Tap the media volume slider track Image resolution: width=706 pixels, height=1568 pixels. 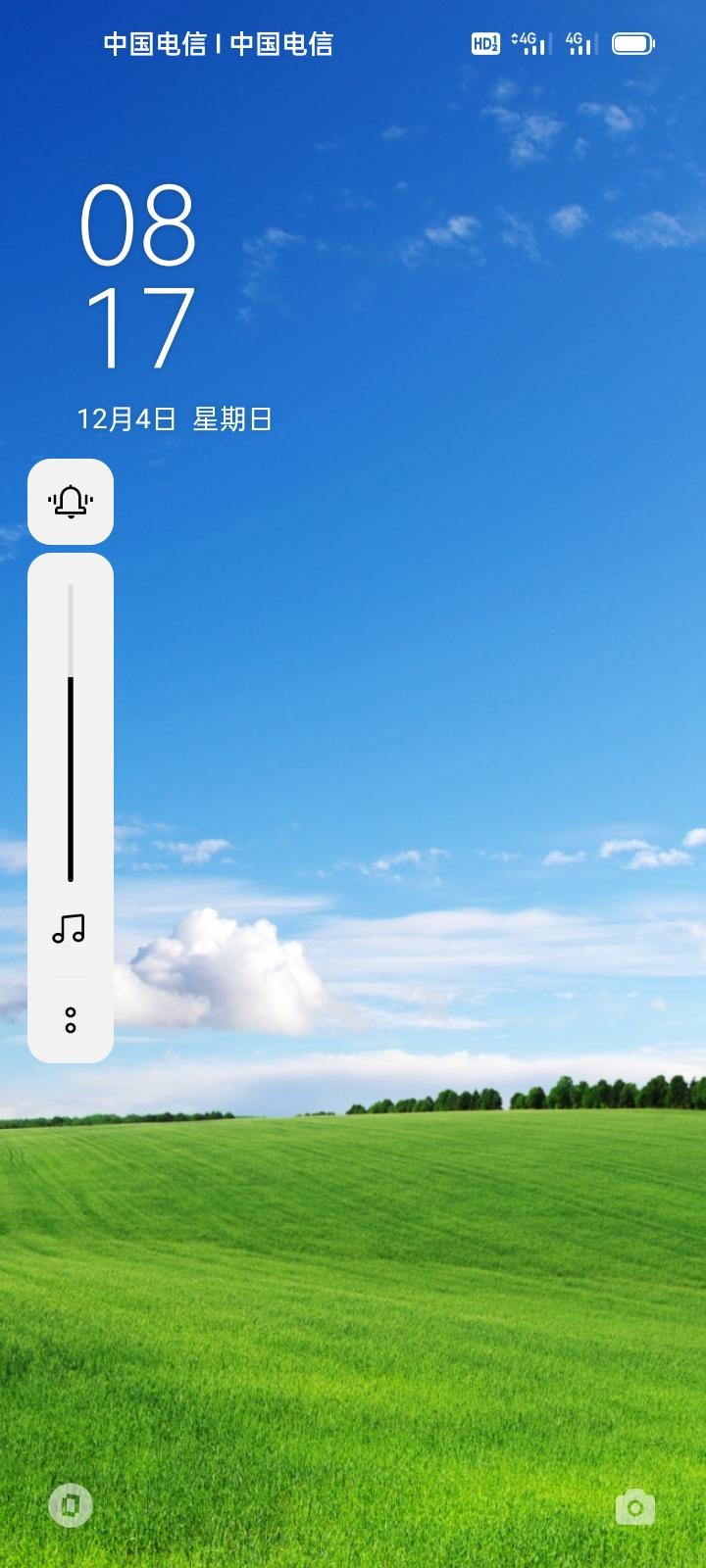click(x=71, y=733)
